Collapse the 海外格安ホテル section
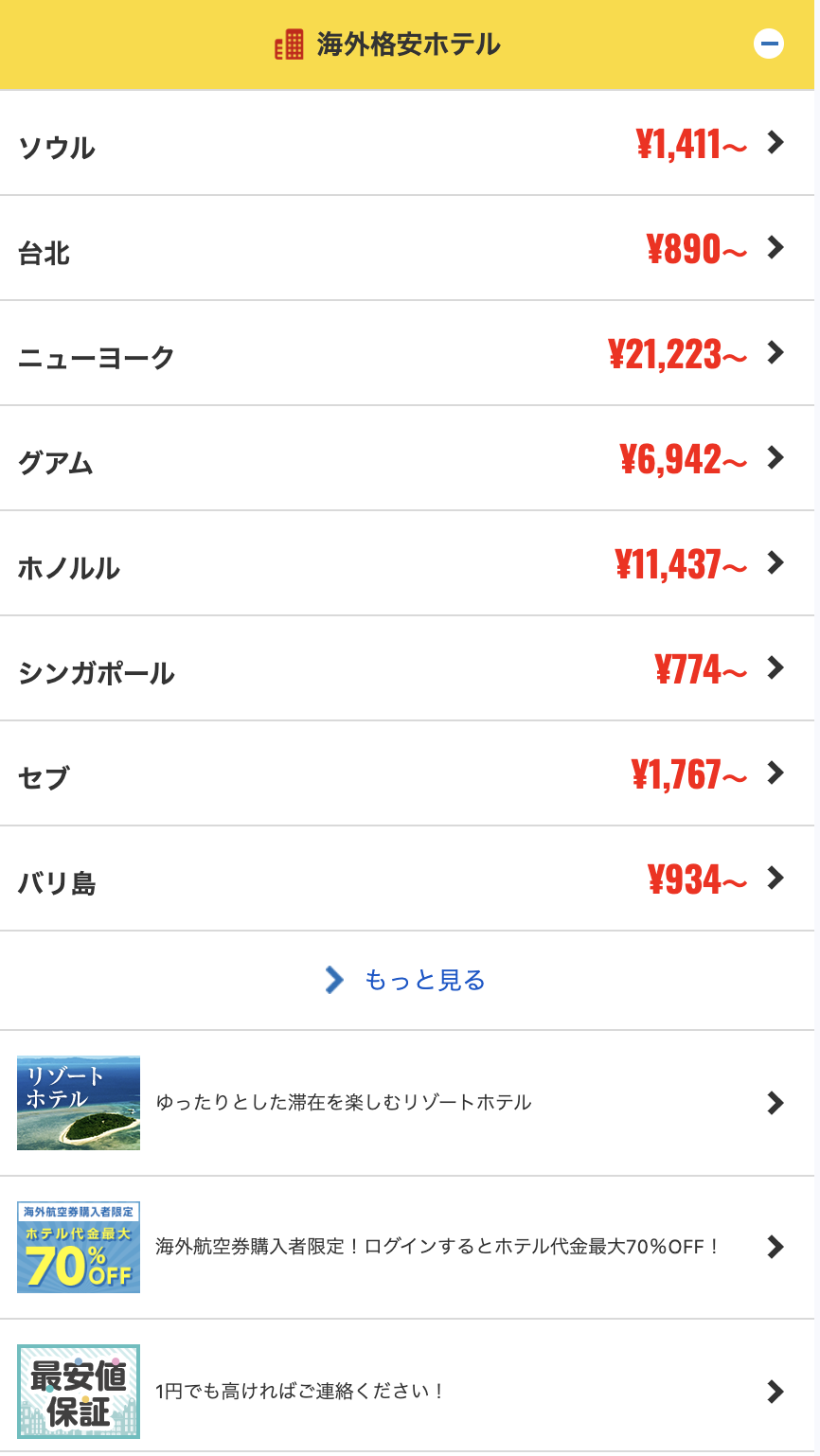820x1456 pixels. (768, 44)
